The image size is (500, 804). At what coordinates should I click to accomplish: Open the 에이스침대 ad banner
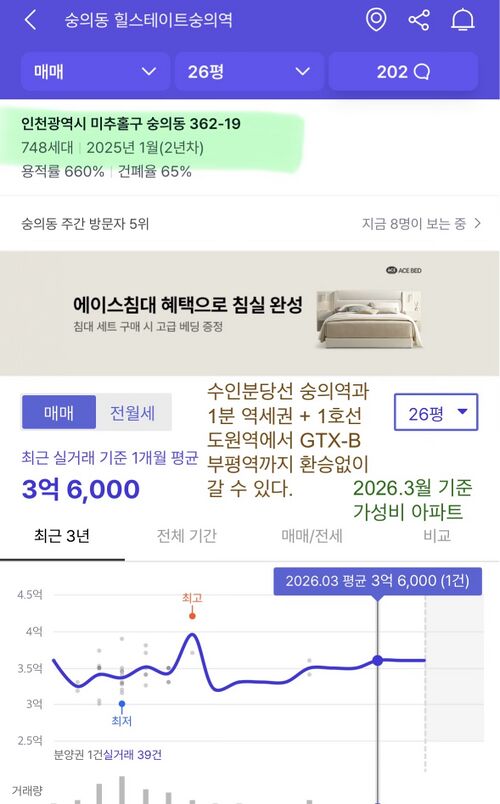click(250, 313)
